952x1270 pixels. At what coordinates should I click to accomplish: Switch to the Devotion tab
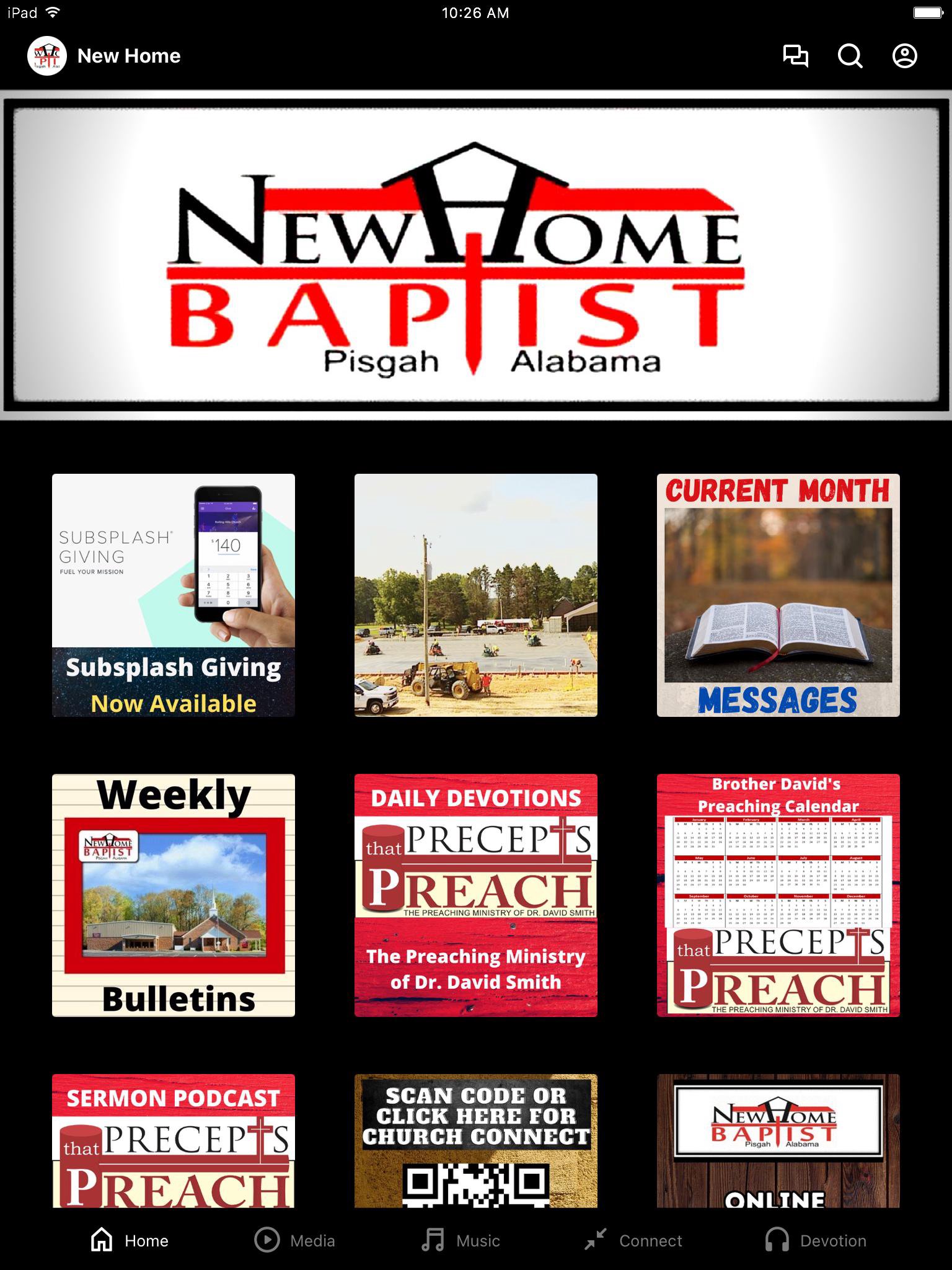tap(816, 1240)
